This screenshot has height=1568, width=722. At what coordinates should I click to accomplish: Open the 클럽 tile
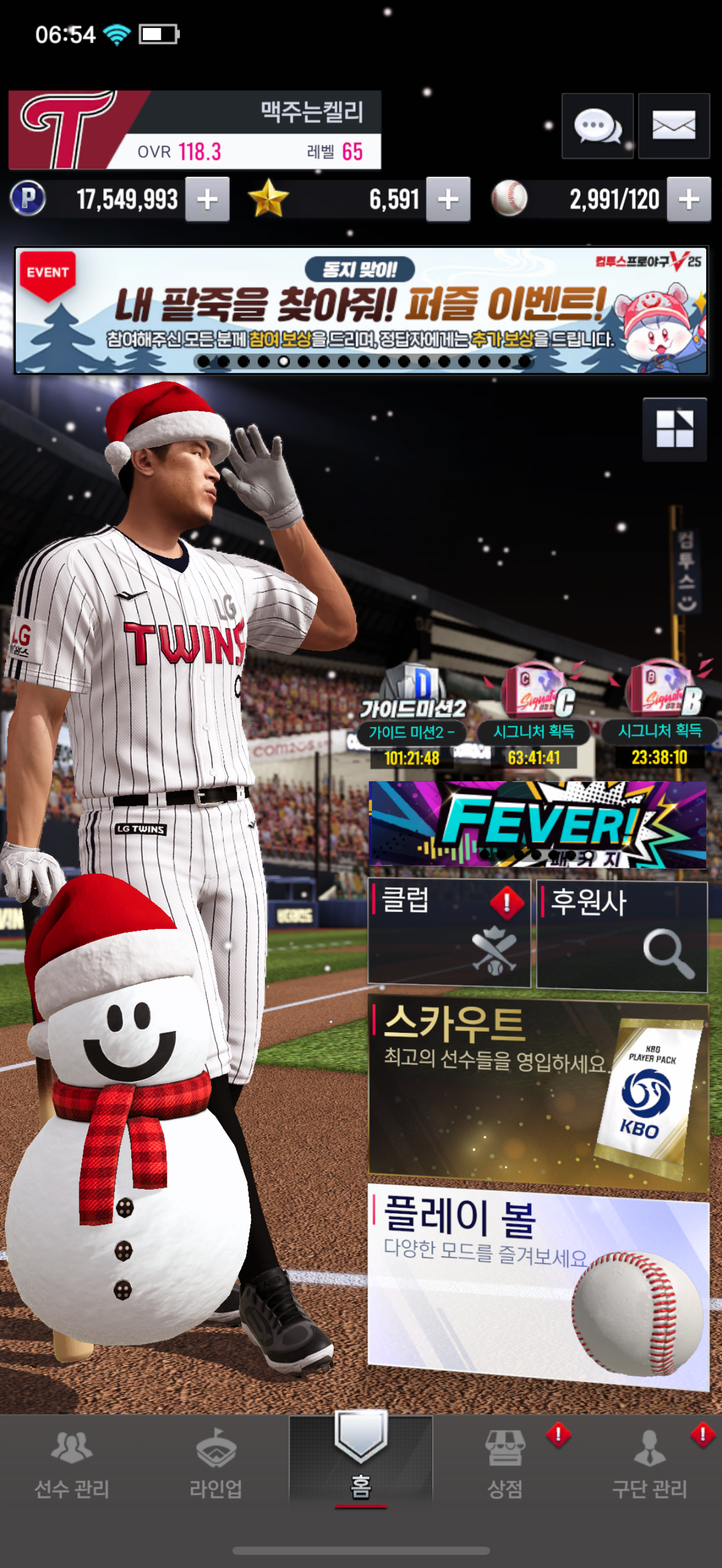tap(449, 932)
